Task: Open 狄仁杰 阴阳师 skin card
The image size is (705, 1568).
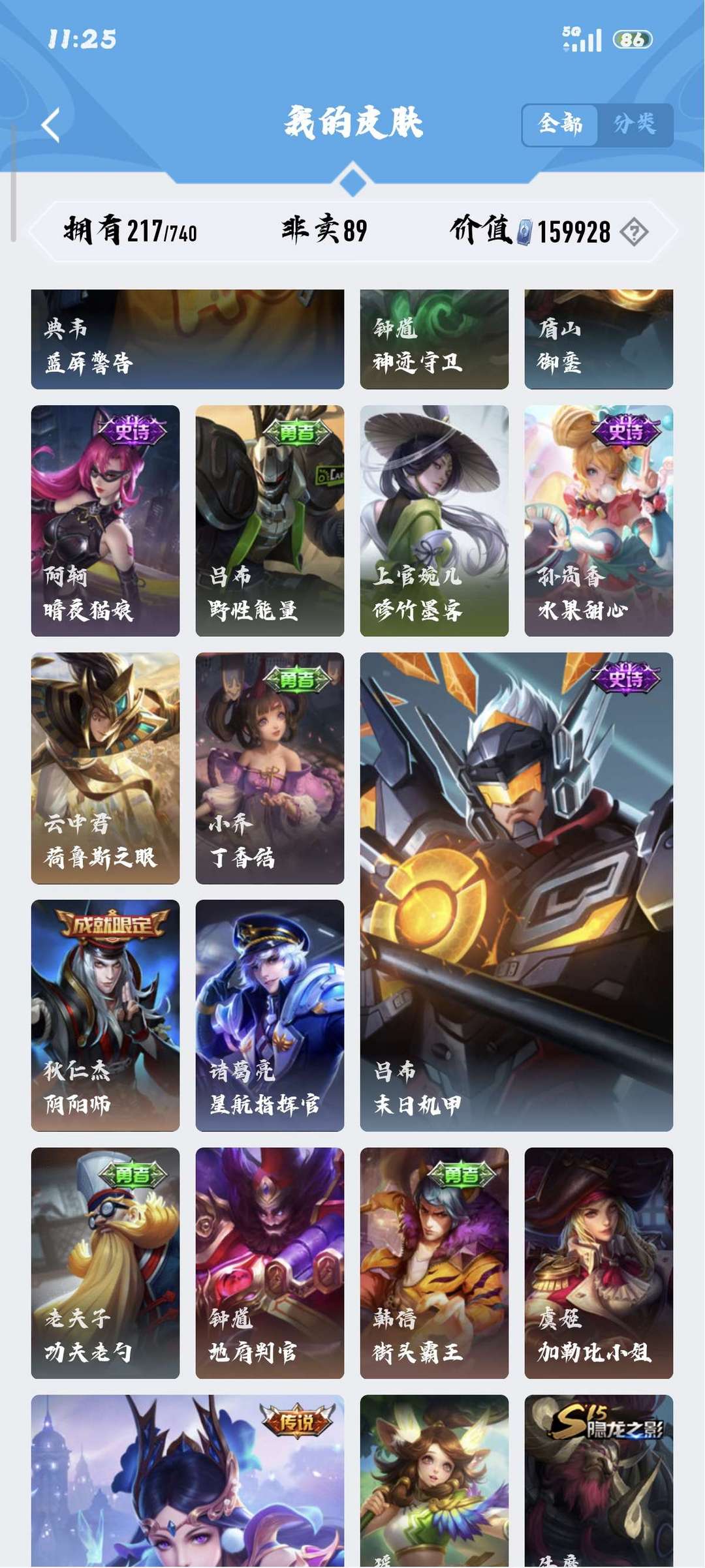Action: [x=105, y=1015]
